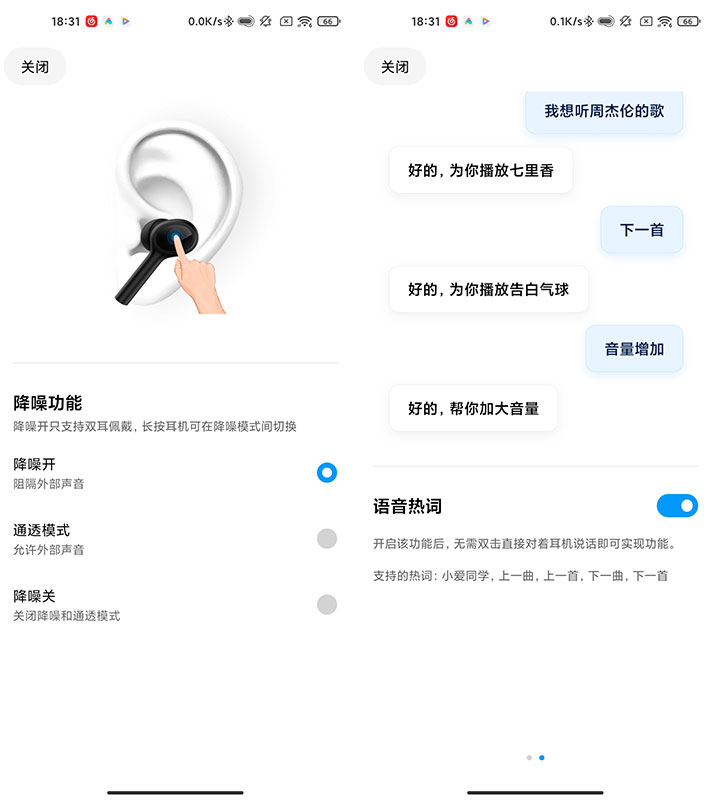Tap the 下一首 voice command bubble
720x800 pixels.
(x=641, y=230)
